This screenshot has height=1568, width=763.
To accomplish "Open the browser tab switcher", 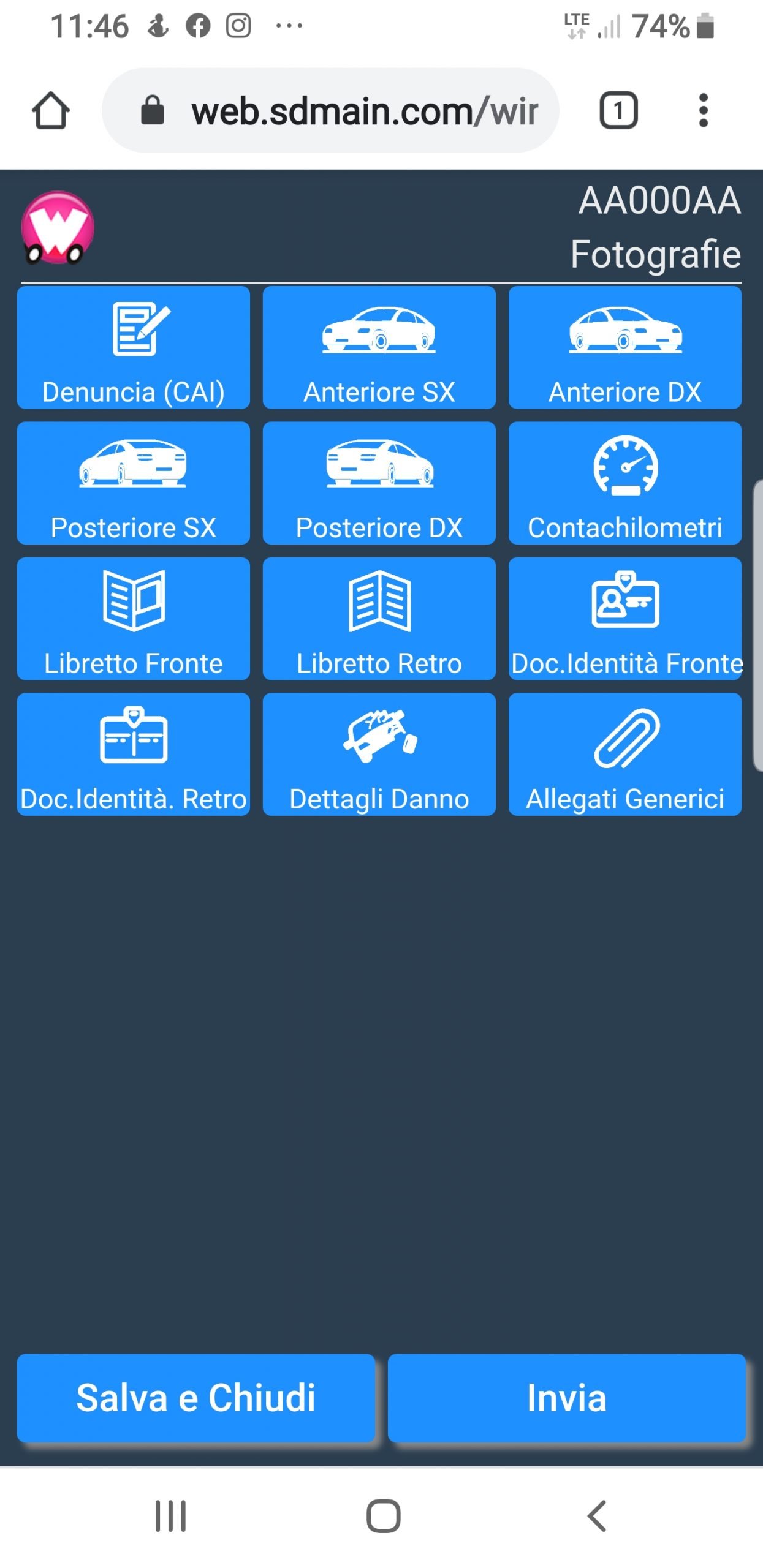I will (618, 111).
